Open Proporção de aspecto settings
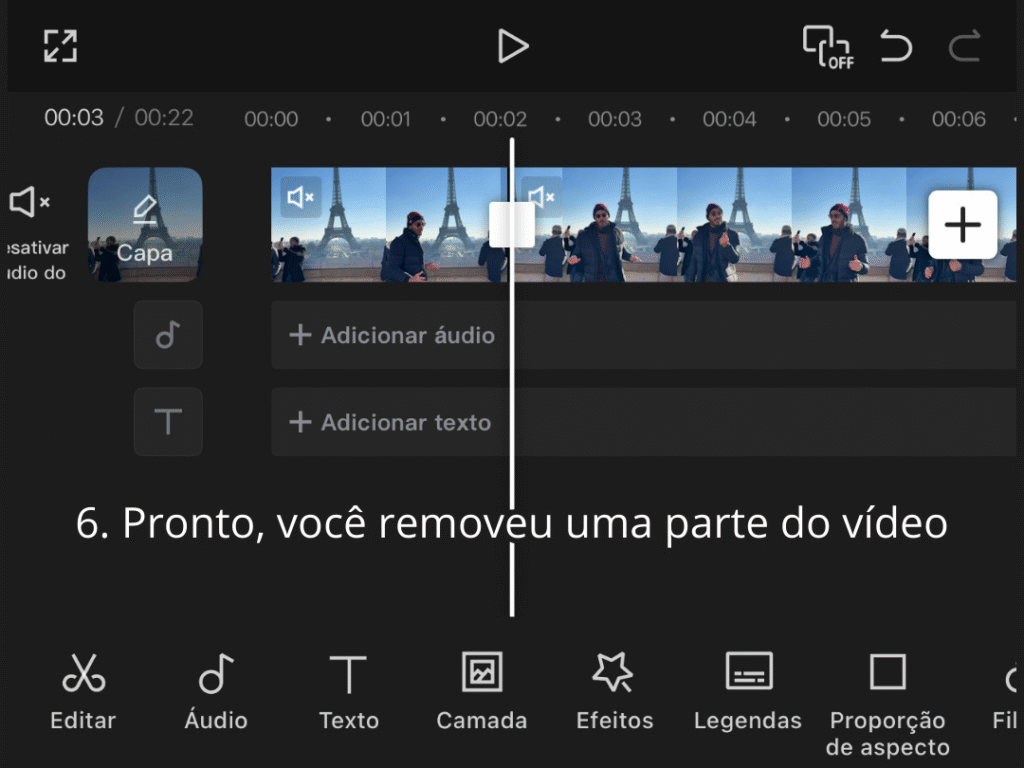The image size is (1024, 768). [886, 700]
